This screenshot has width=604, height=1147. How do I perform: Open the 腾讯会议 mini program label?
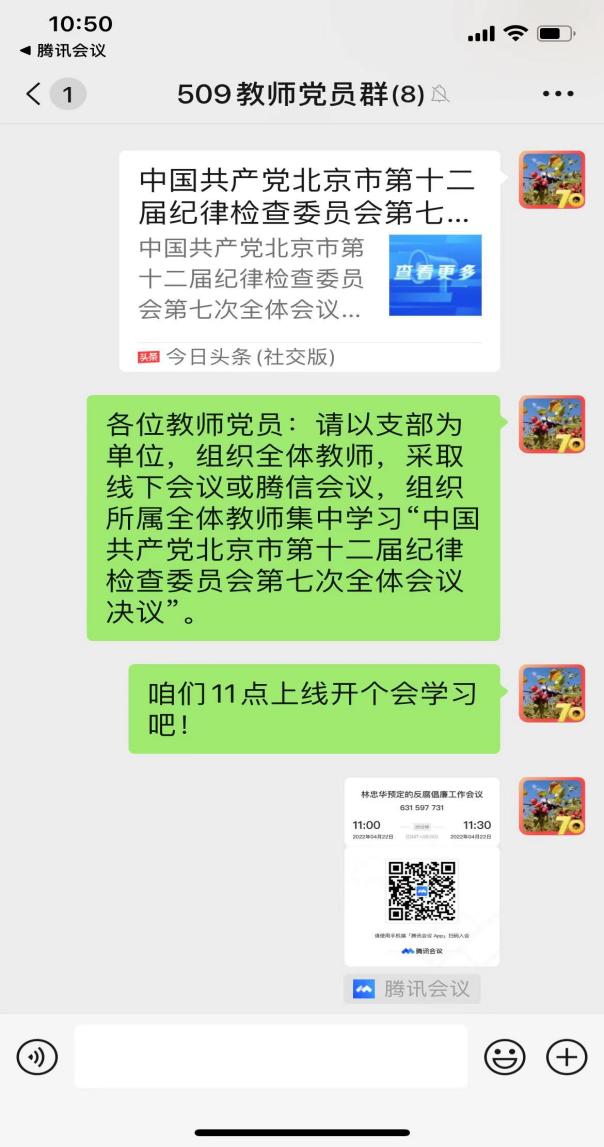(412, 989)
